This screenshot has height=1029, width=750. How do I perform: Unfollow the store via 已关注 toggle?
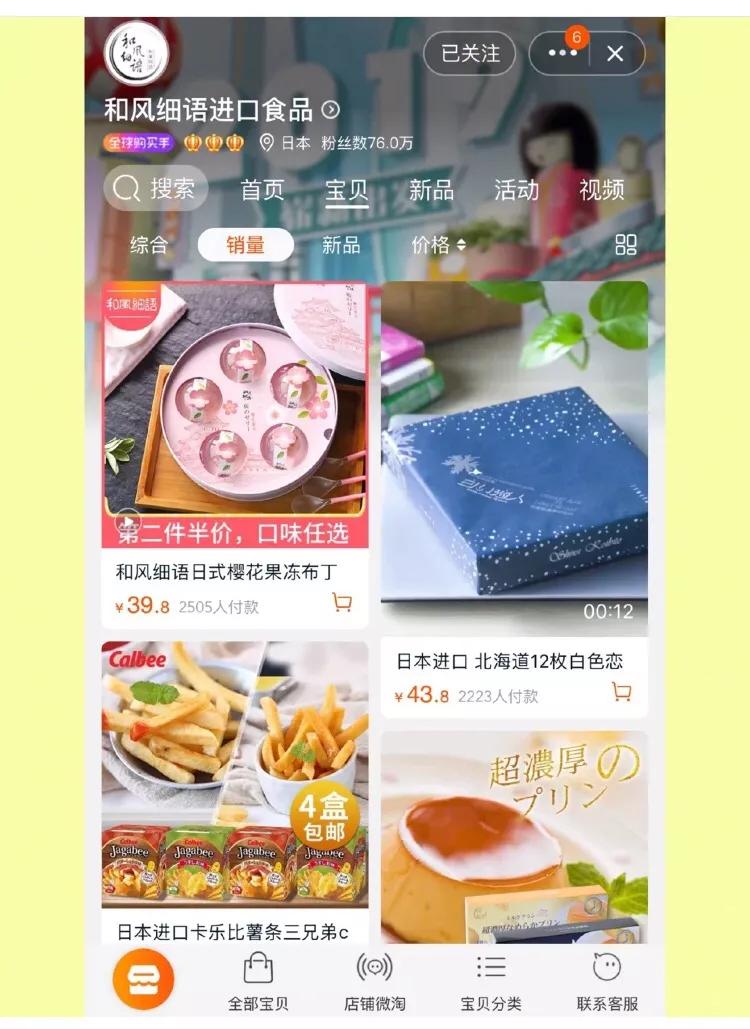pyautogui.click(x=470, y=54)
